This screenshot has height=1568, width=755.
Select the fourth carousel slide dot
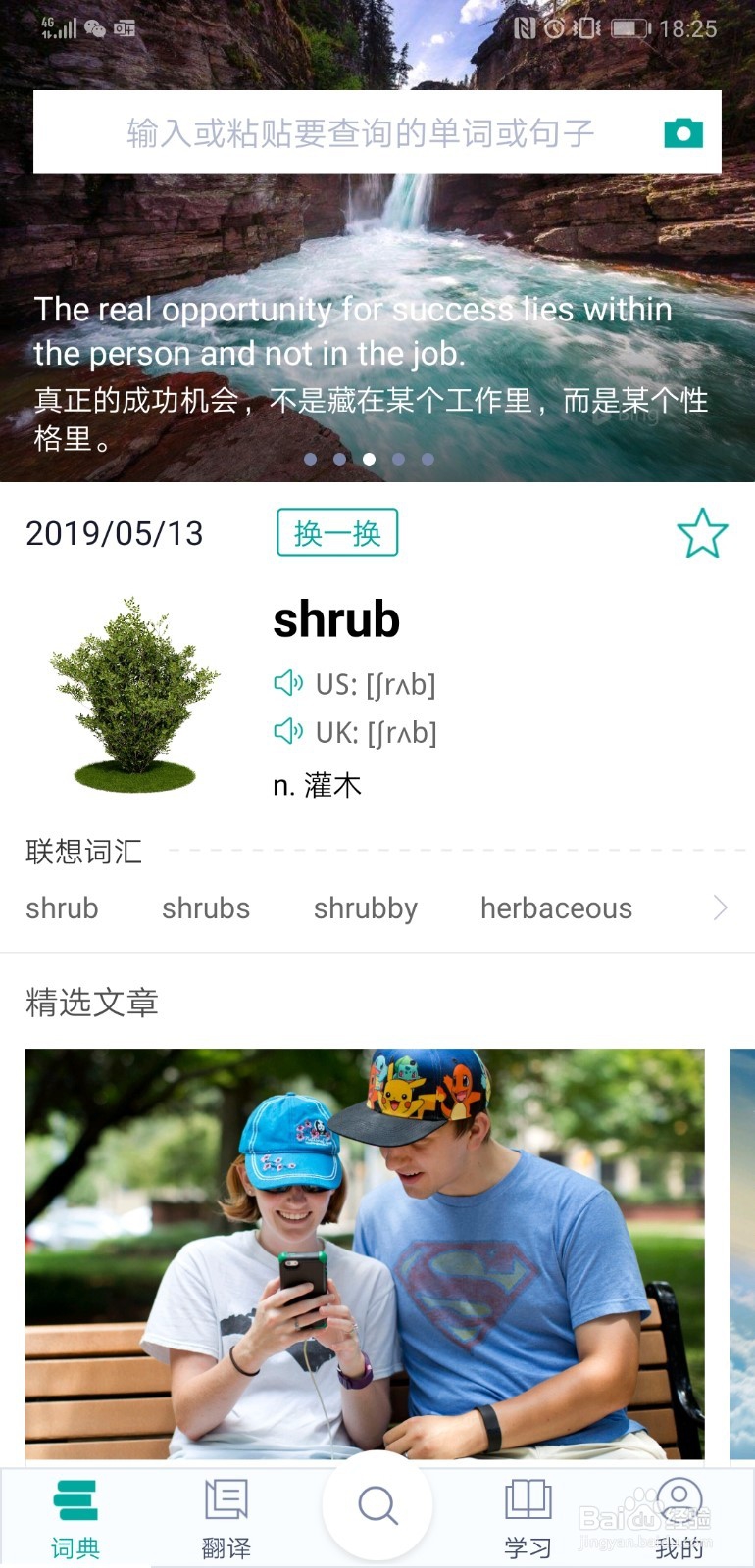point(398,459)
